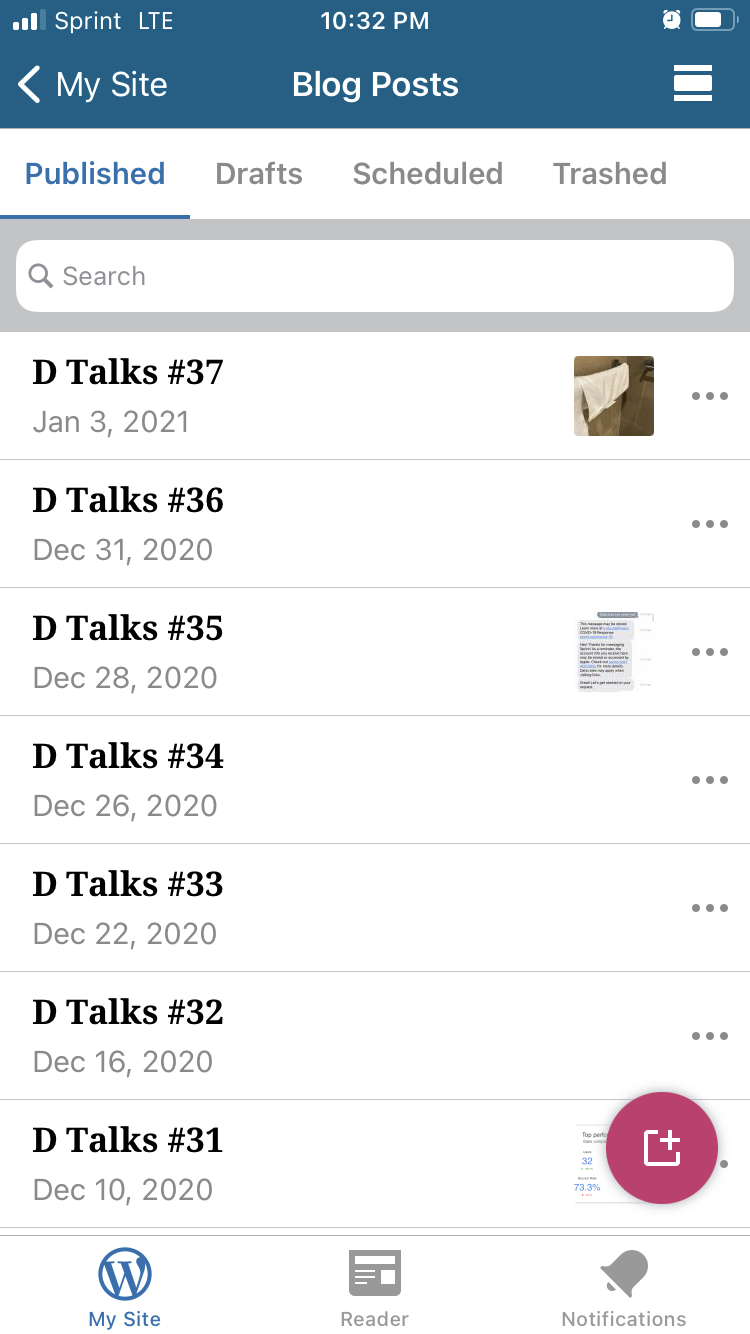Open the Trashed posts tab
750x1334 pixels.
(x=610, y=174)
